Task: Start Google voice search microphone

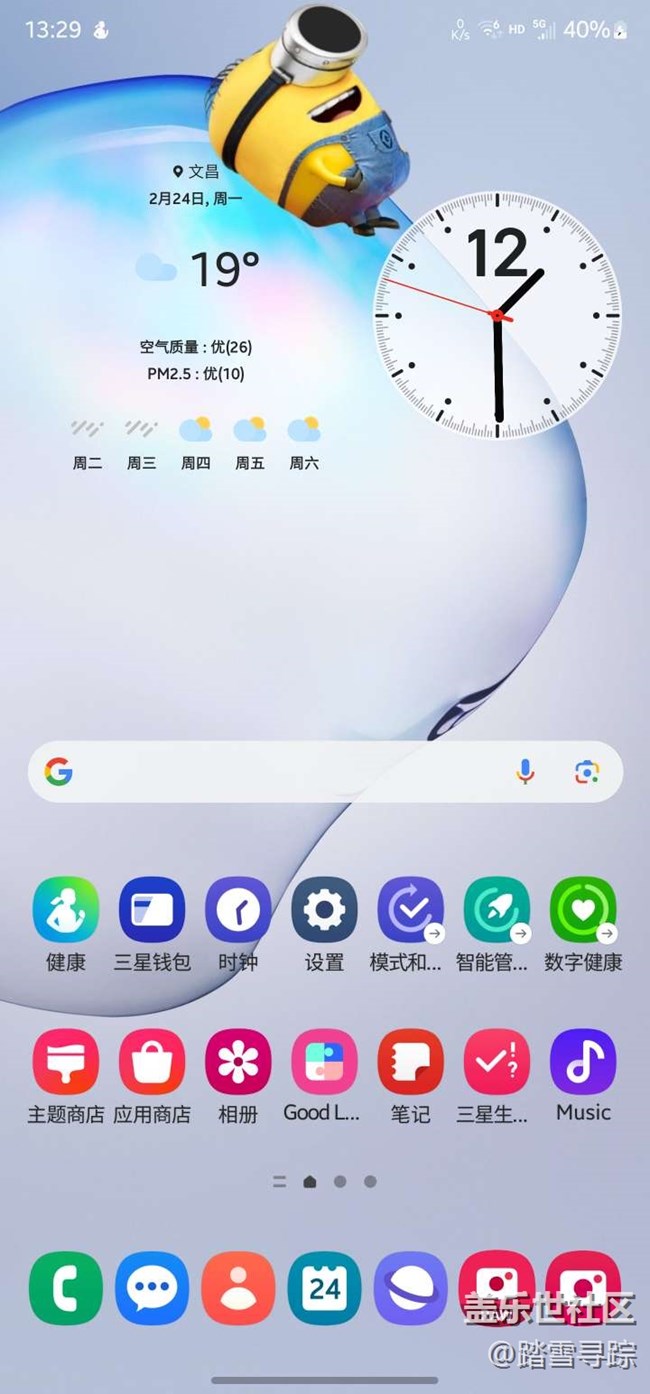Action: (x=525, y=772)
